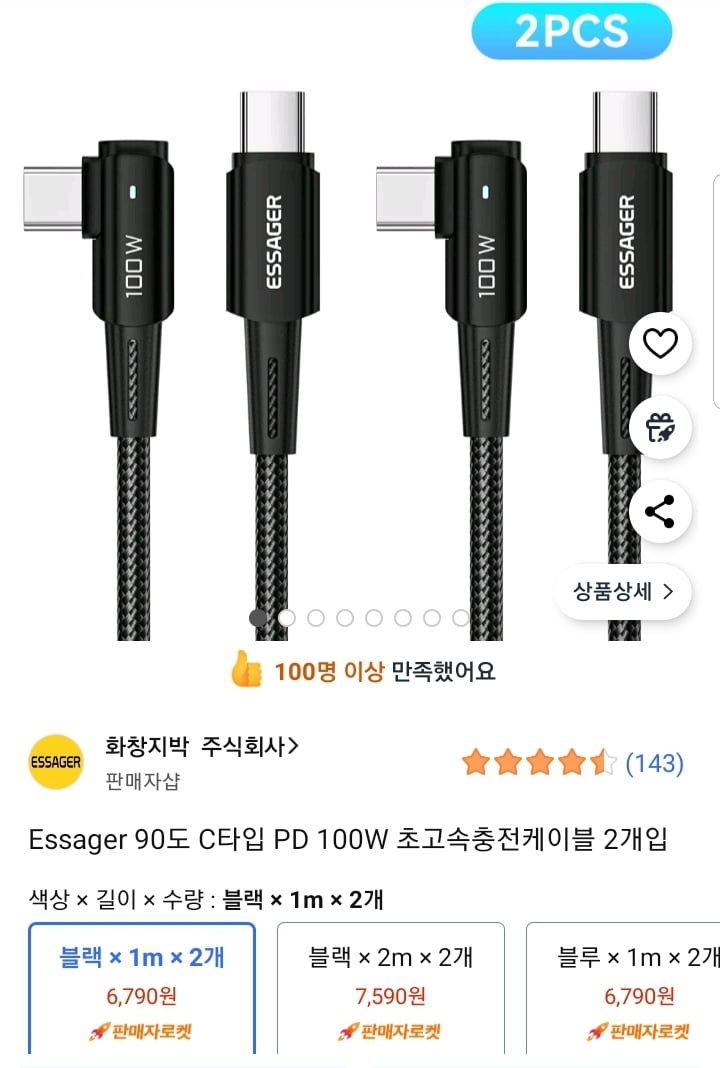
Task: Open the 143 customer reviews
Action: coord(654,764)
